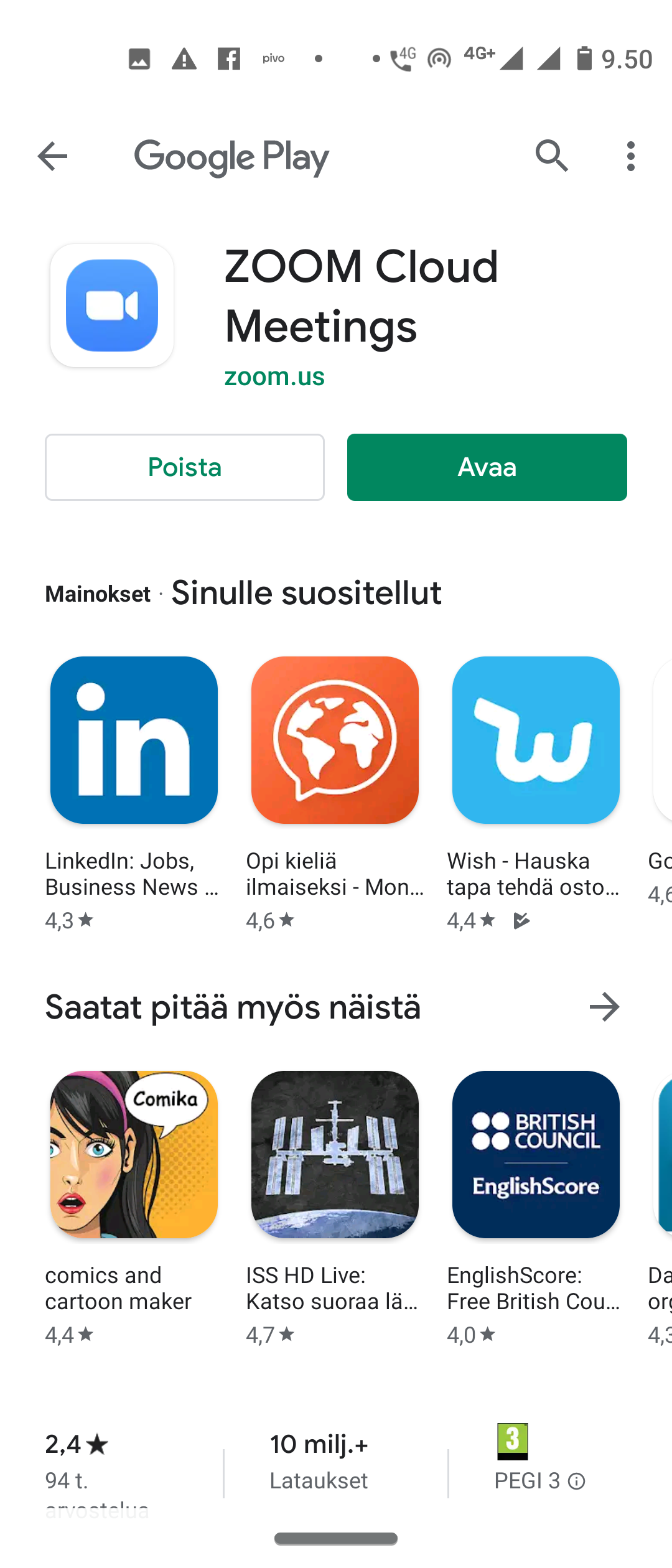Tap the gesture navigation handle at bottom
The height and width of the screenshot is (1568, 672).
coord(336,1538)
